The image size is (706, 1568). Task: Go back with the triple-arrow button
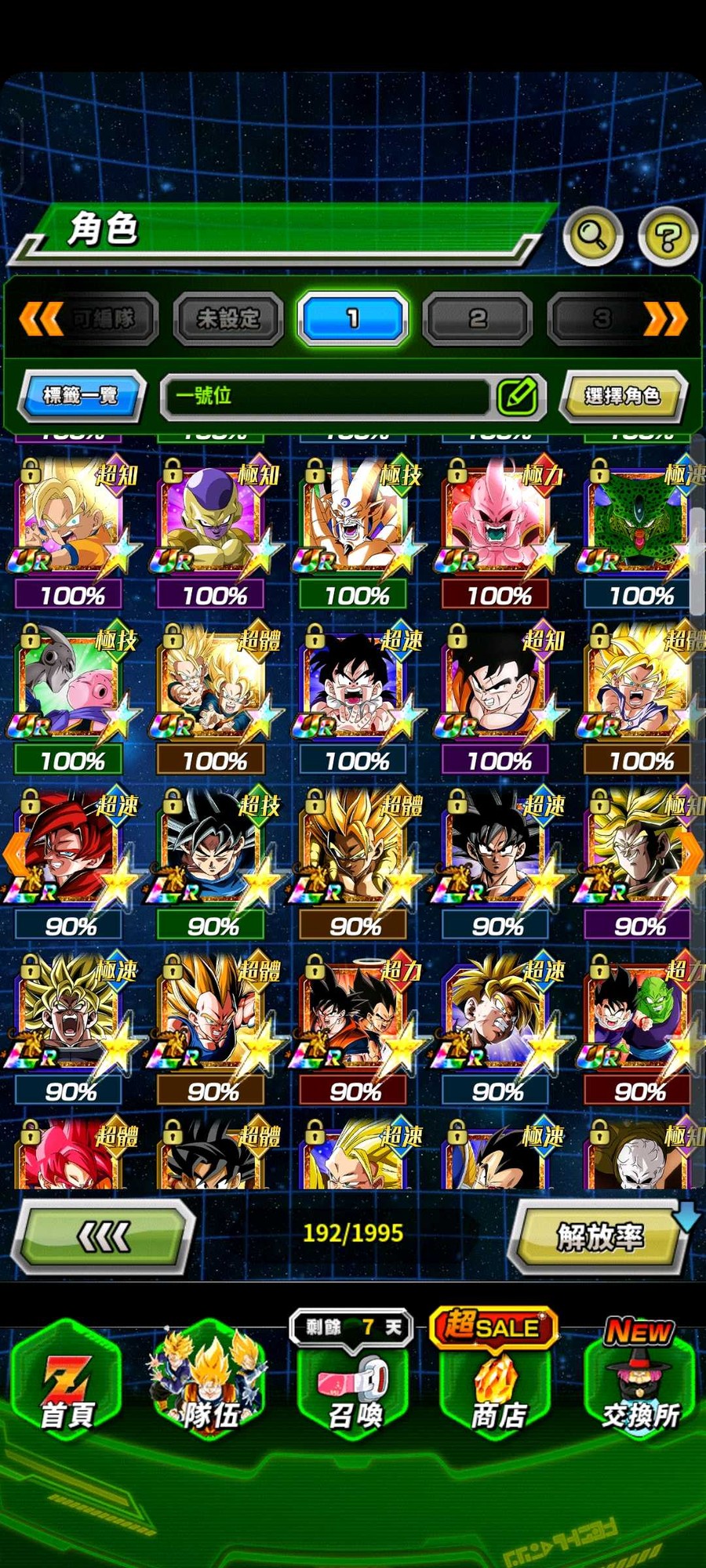tap(104, 1237)
